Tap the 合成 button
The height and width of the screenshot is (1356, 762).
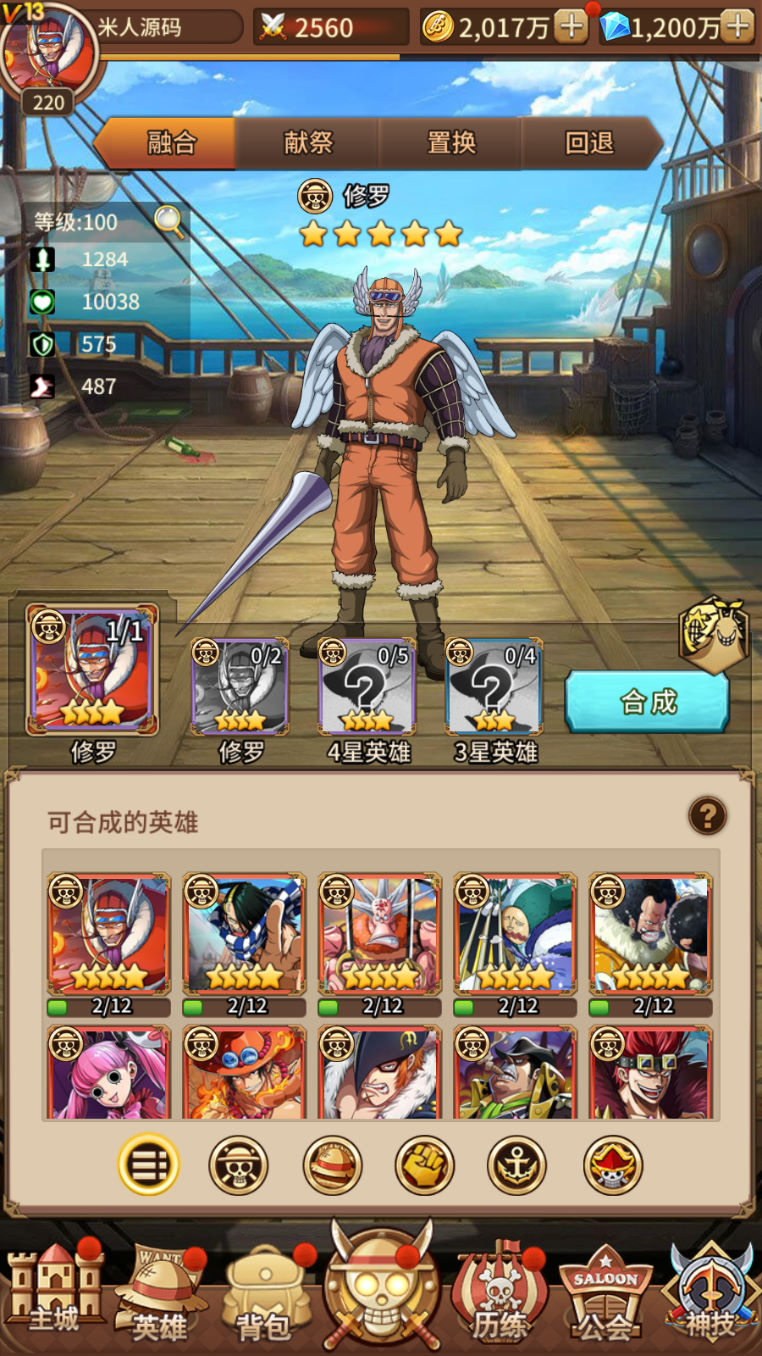[x=647, y=702]
